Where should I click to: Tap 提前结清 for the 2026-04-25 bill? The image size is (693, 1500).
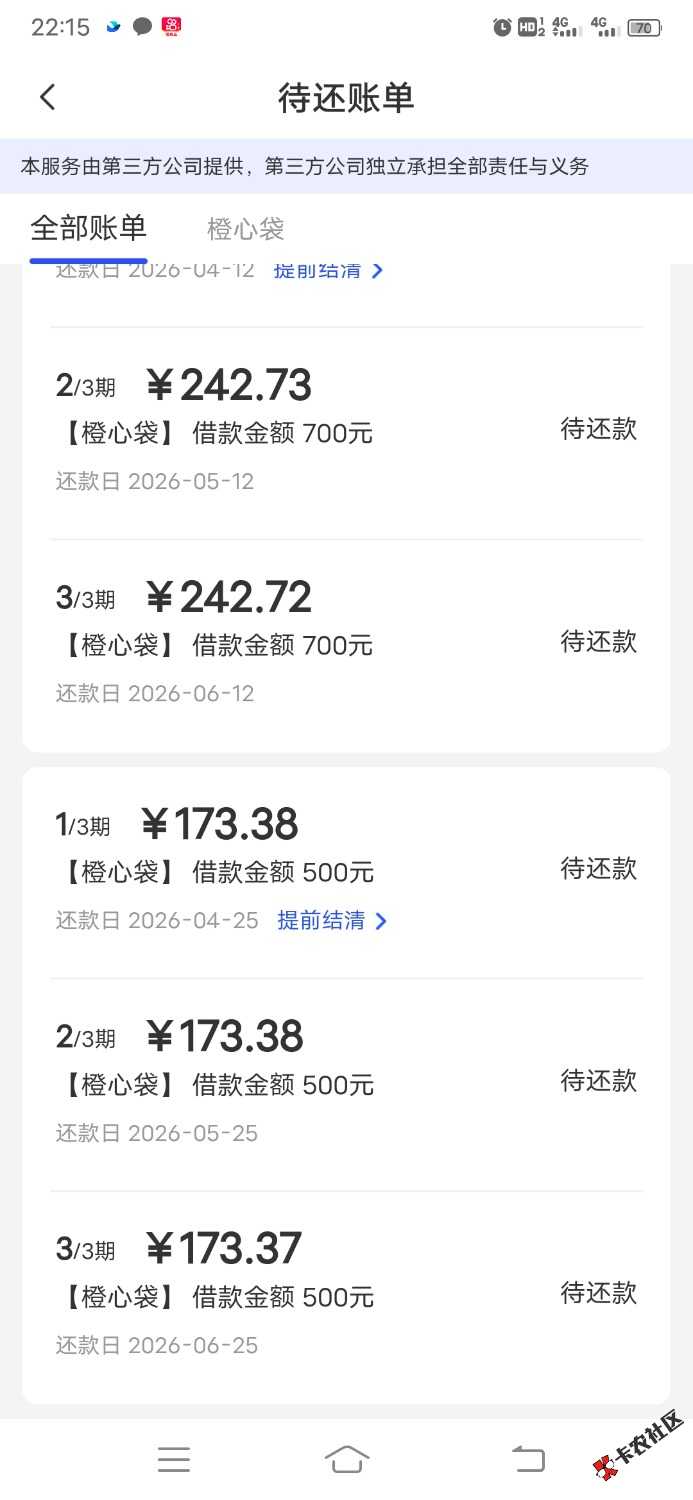click(331, 921)
